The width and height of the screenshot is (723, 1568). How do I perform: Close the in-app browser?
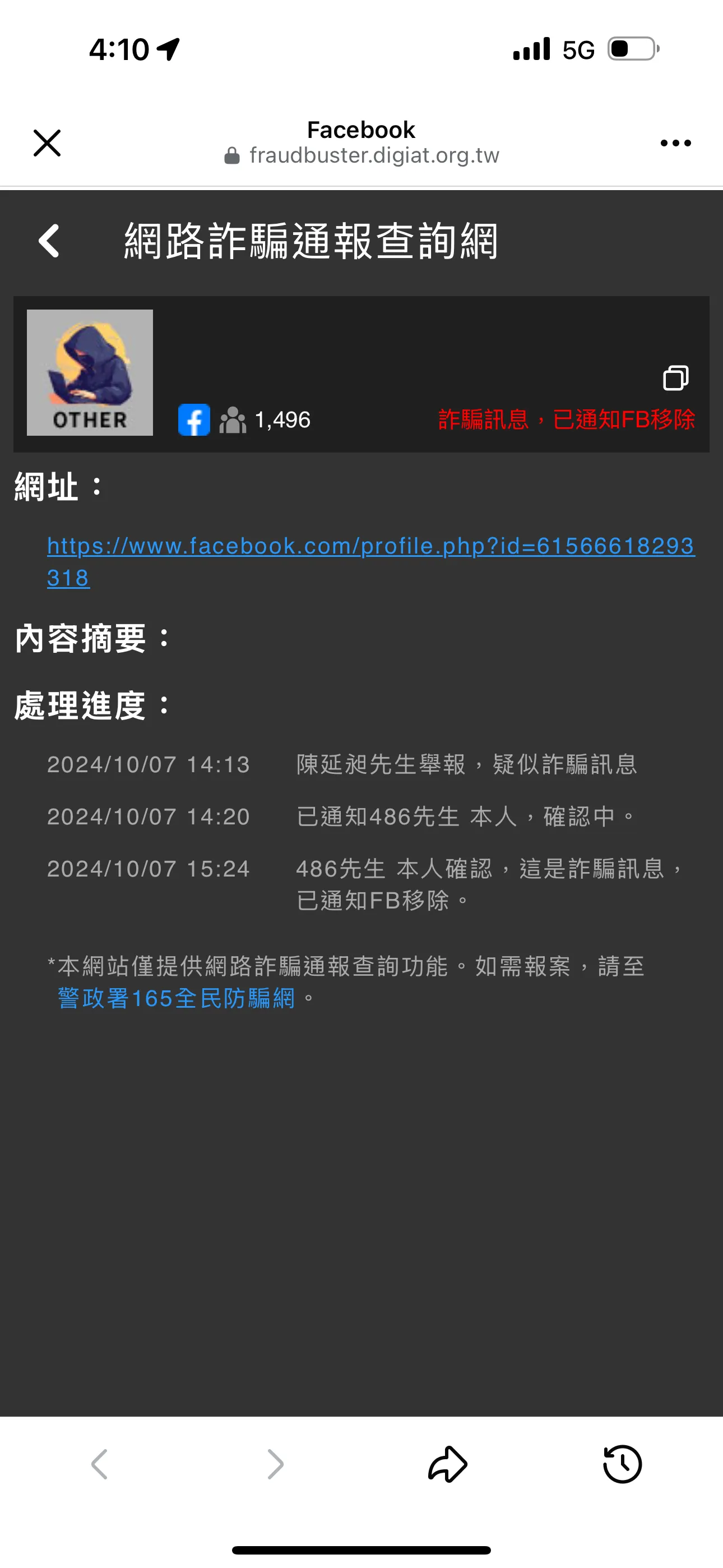point(47,143)
